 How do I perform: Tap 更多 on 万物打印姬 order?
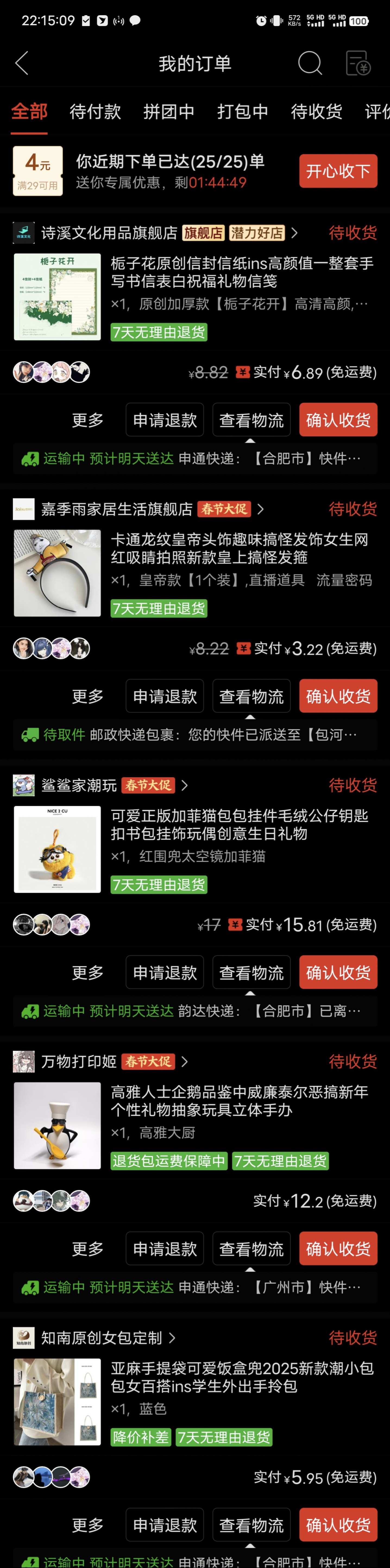pyautogui.click(x=88, y=1249)
